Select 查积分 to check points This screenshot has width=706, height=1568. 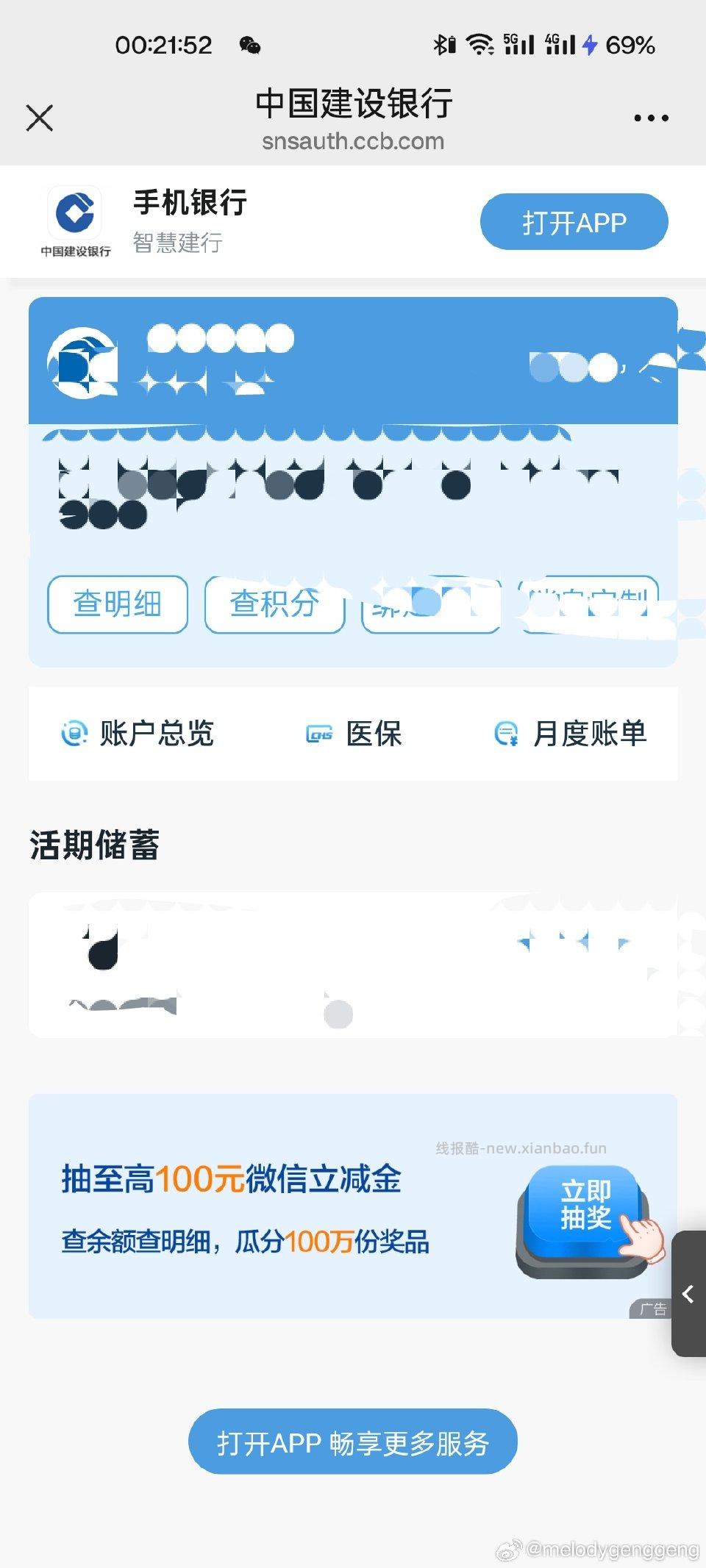(x=274, y=604)
